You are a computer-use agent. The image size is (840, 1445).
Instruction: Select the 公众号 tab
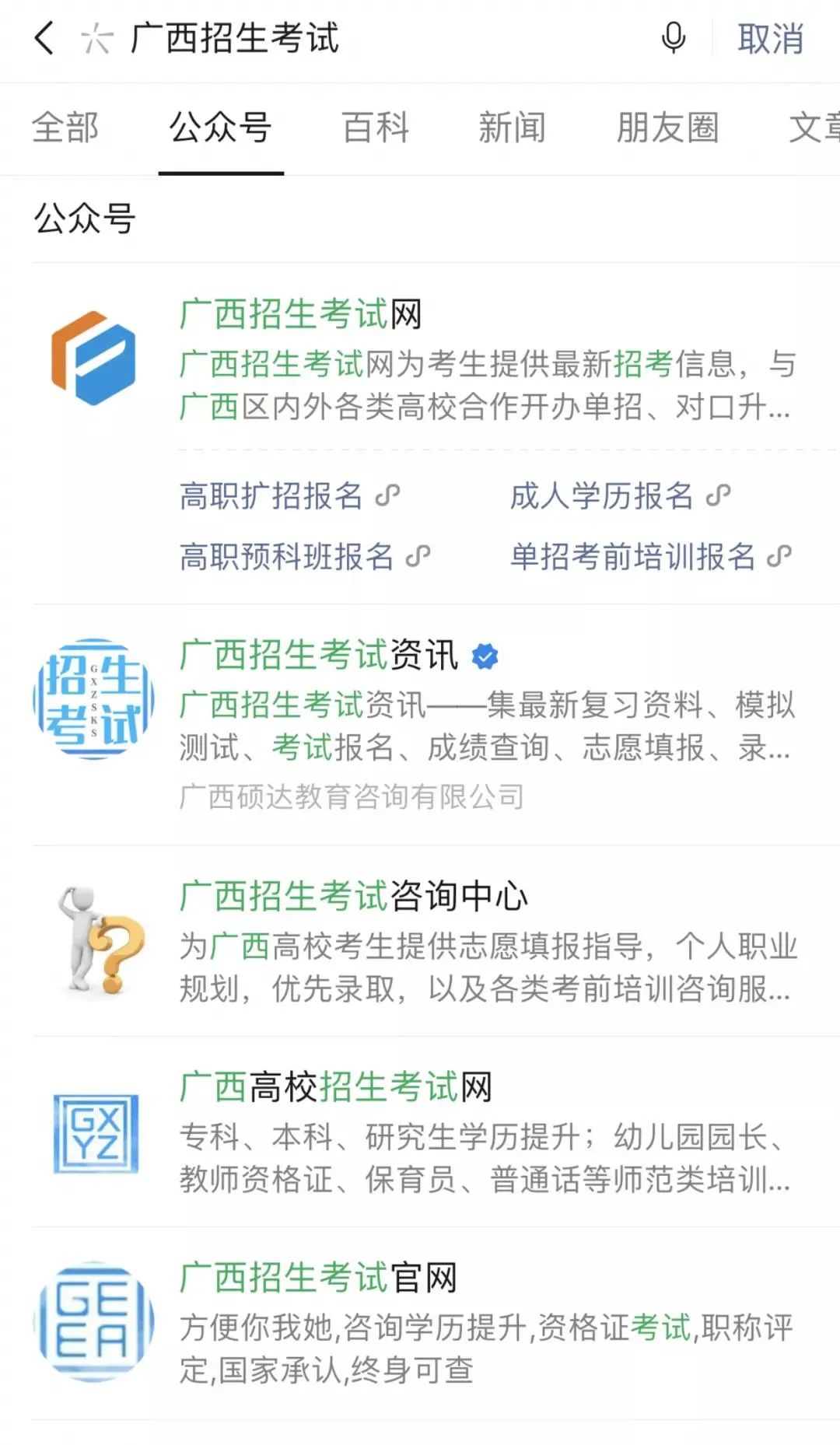pyautogui.click(x=221, y=128)
